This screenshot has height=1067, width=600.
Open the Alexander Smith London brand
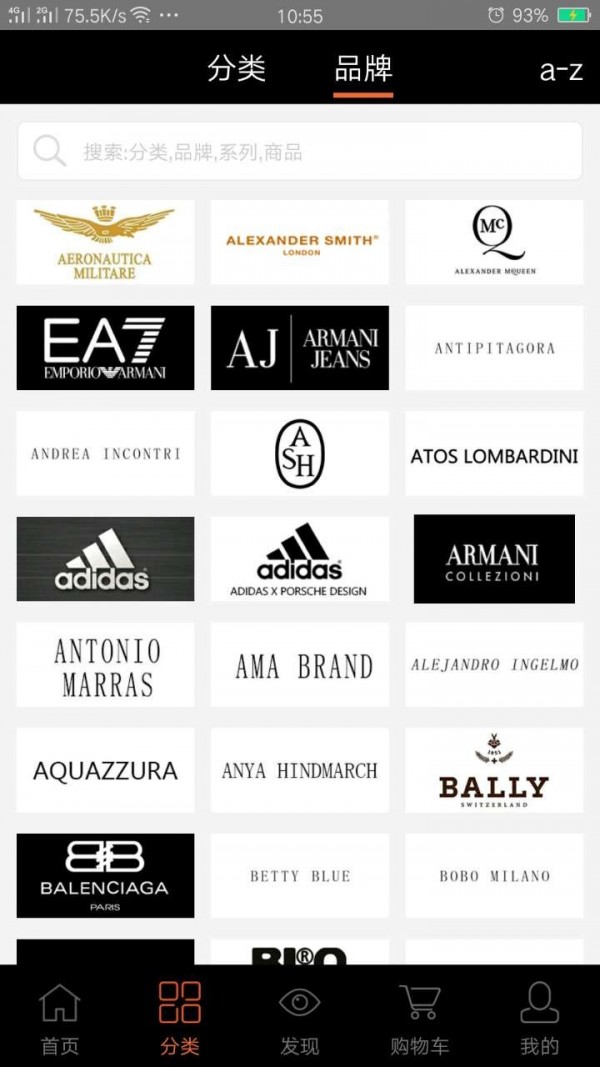(300, 242)
